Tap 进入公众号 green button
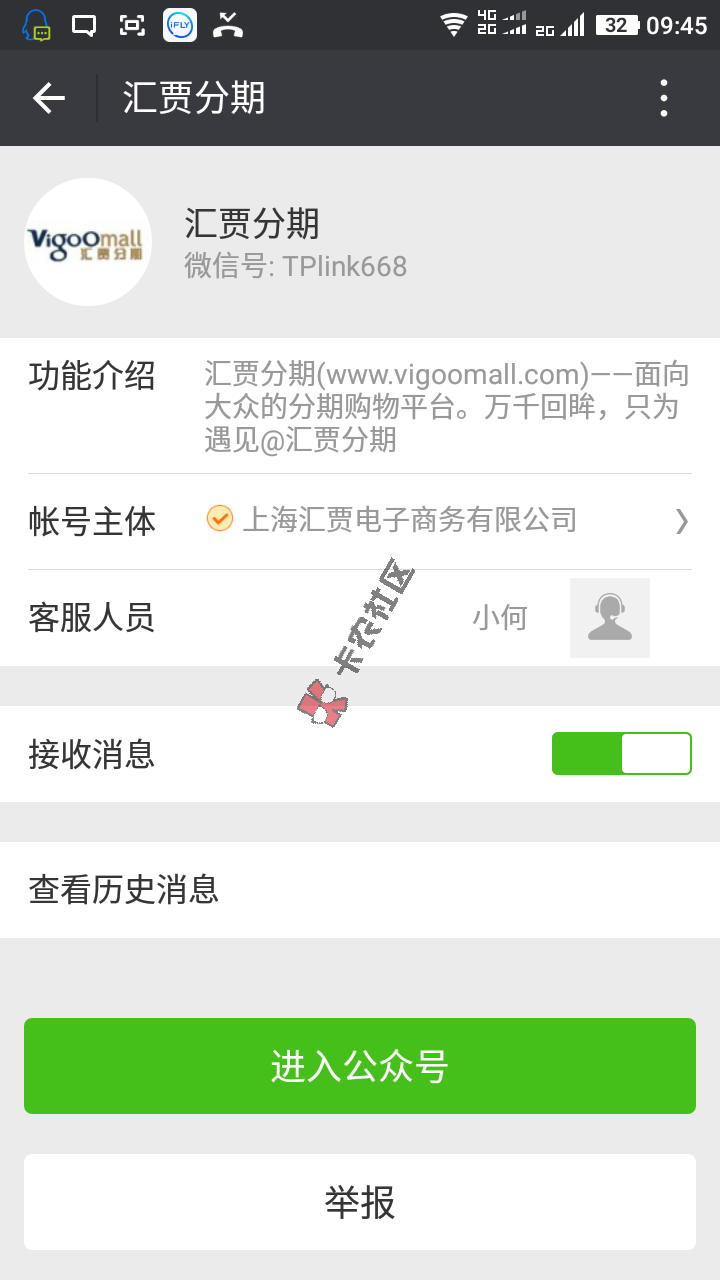 [x=360, y=1066]
